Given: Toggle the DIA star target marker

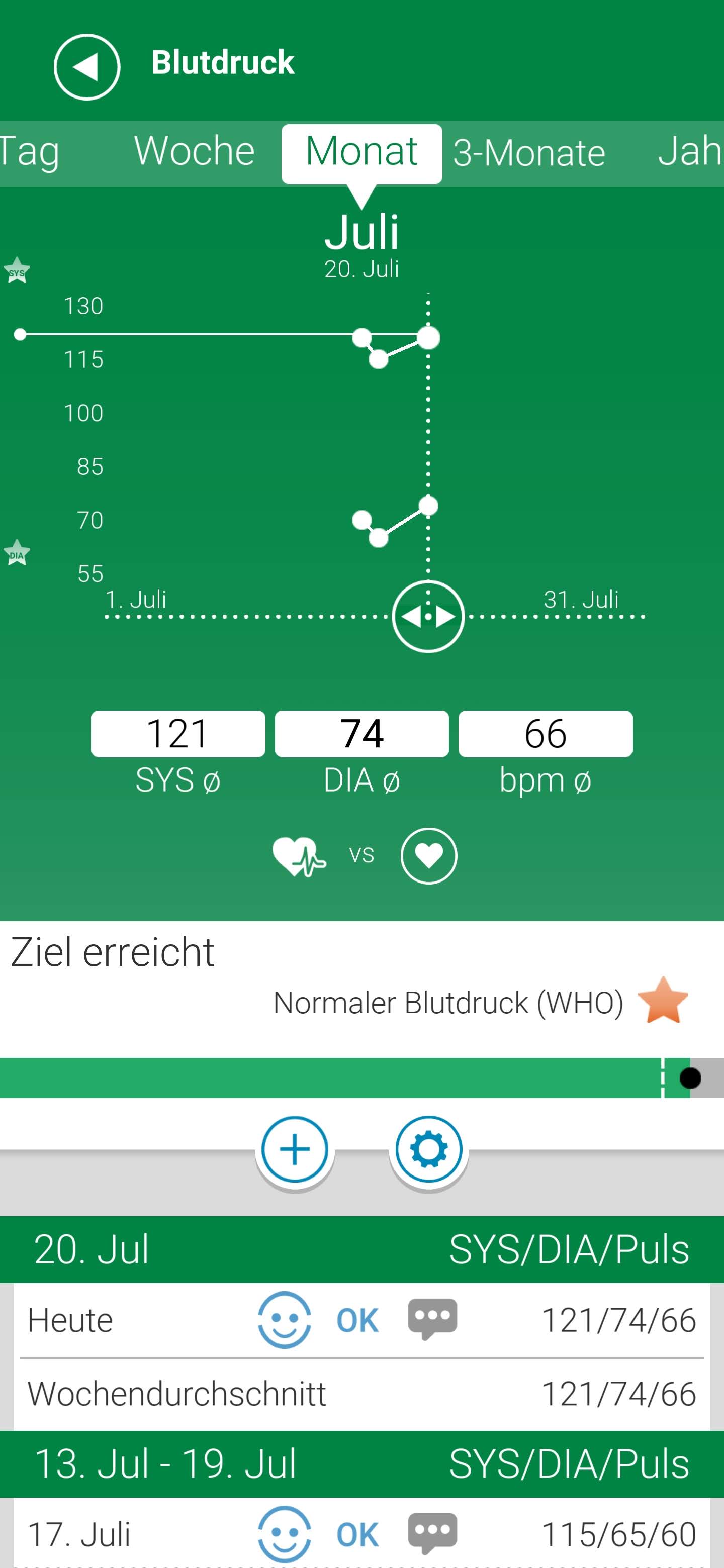Looking at the screenshot, I should click(x=17, y=553).
